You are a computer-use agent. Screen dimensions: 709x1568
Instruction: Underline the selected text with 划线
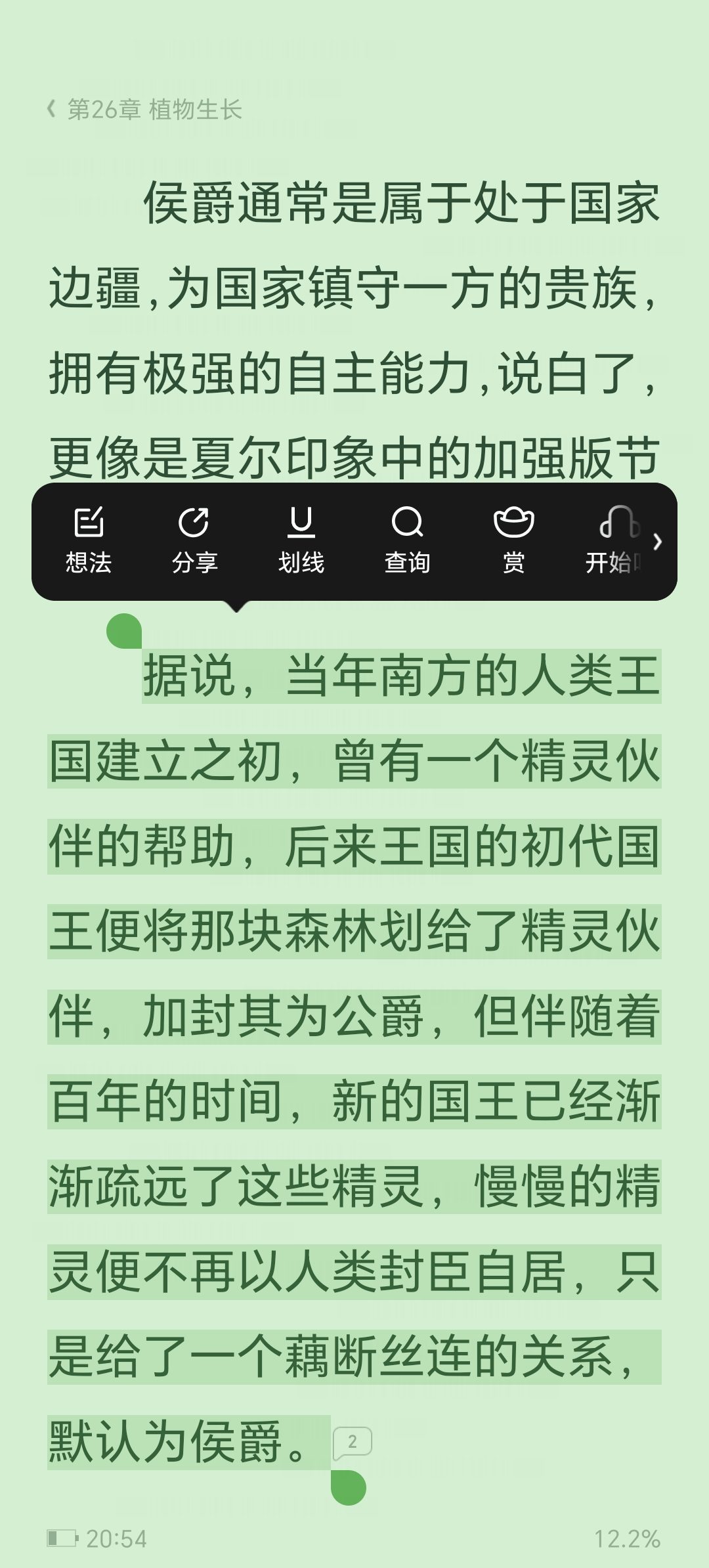tap(301, 540)
